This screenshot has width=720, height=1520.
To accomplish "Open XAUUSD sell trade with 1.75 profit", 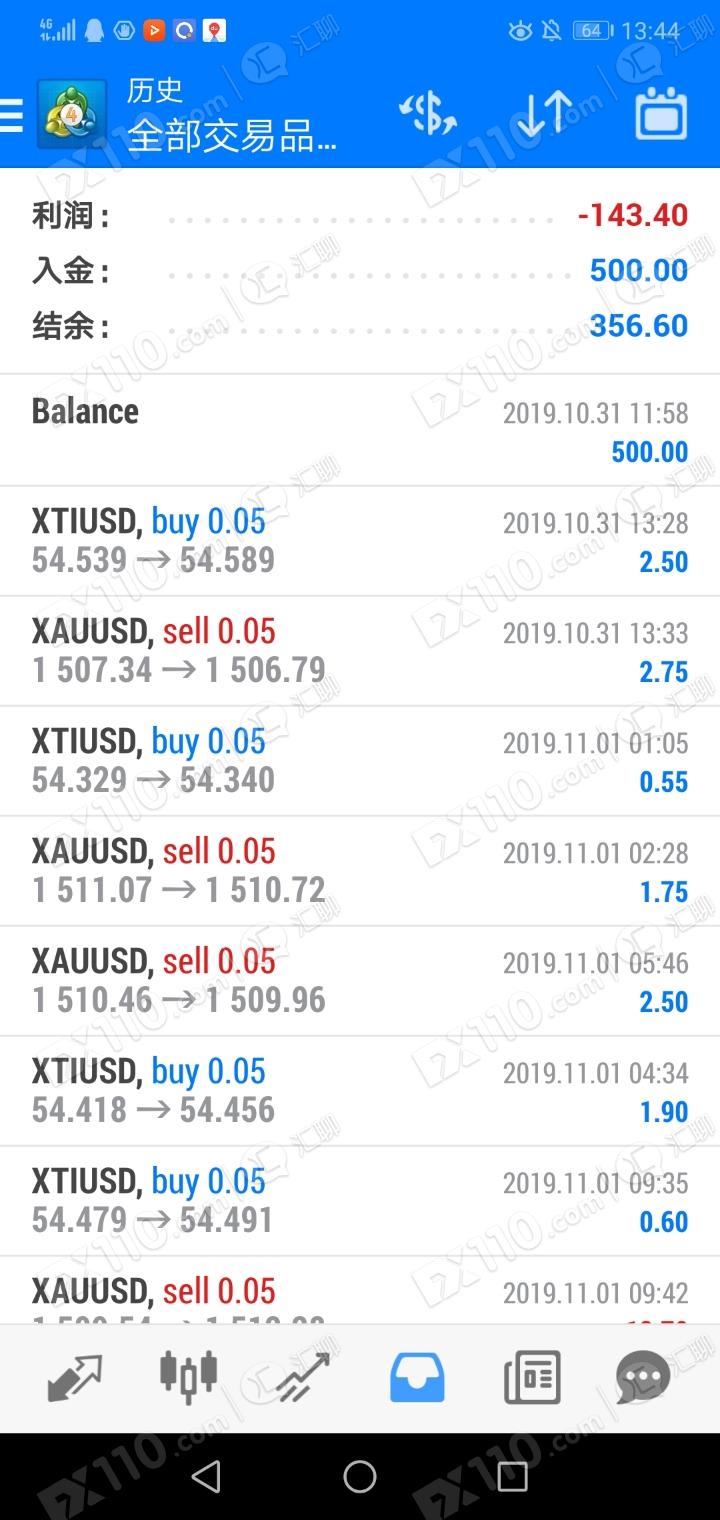I will (360, 871).
